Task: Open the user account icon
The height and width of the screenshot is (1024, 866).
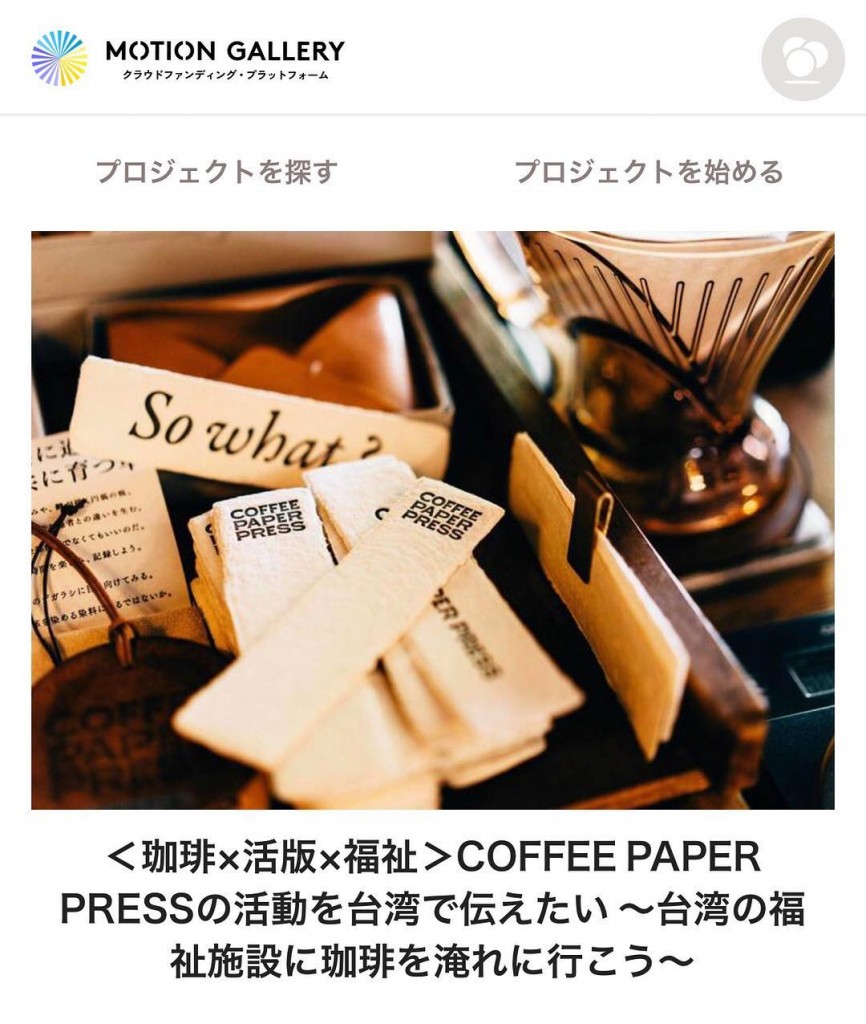Action: coord(802,59)
